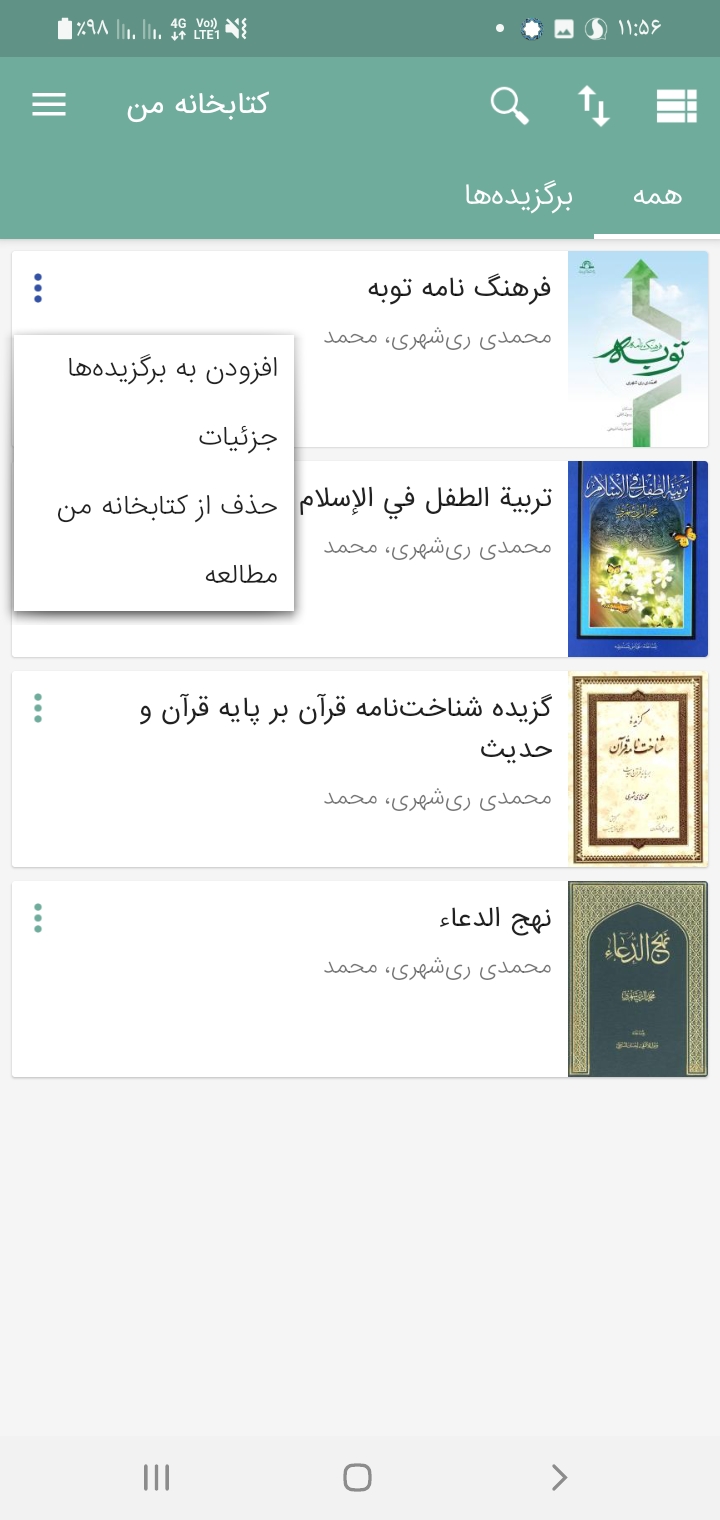Switch to the برگزیده‌ها tab
This screenshot has height=1520, width=720.
518,195
